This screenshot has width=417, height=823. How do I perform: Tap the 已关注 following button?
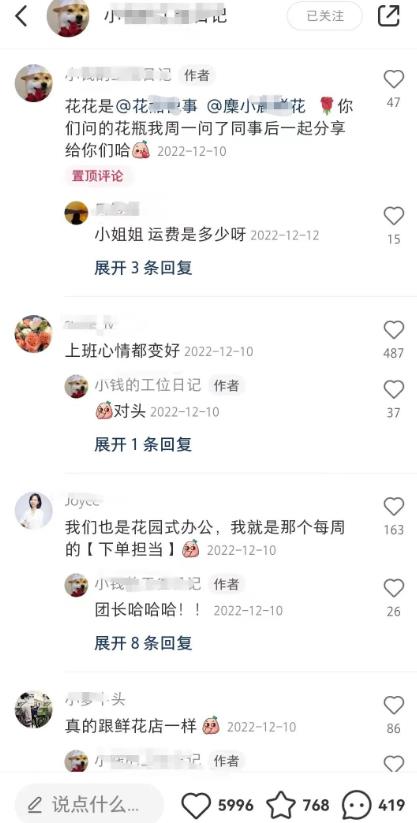point(324,16)
